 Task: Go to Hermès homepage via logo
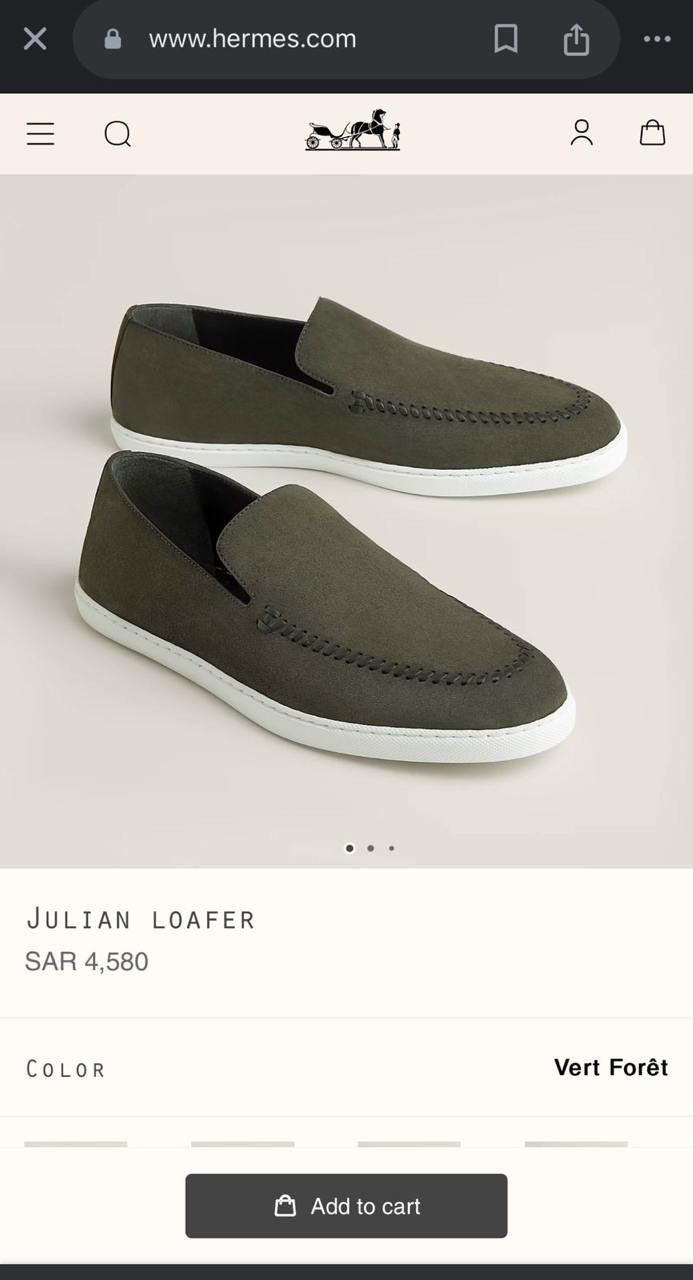pos(352,131)
